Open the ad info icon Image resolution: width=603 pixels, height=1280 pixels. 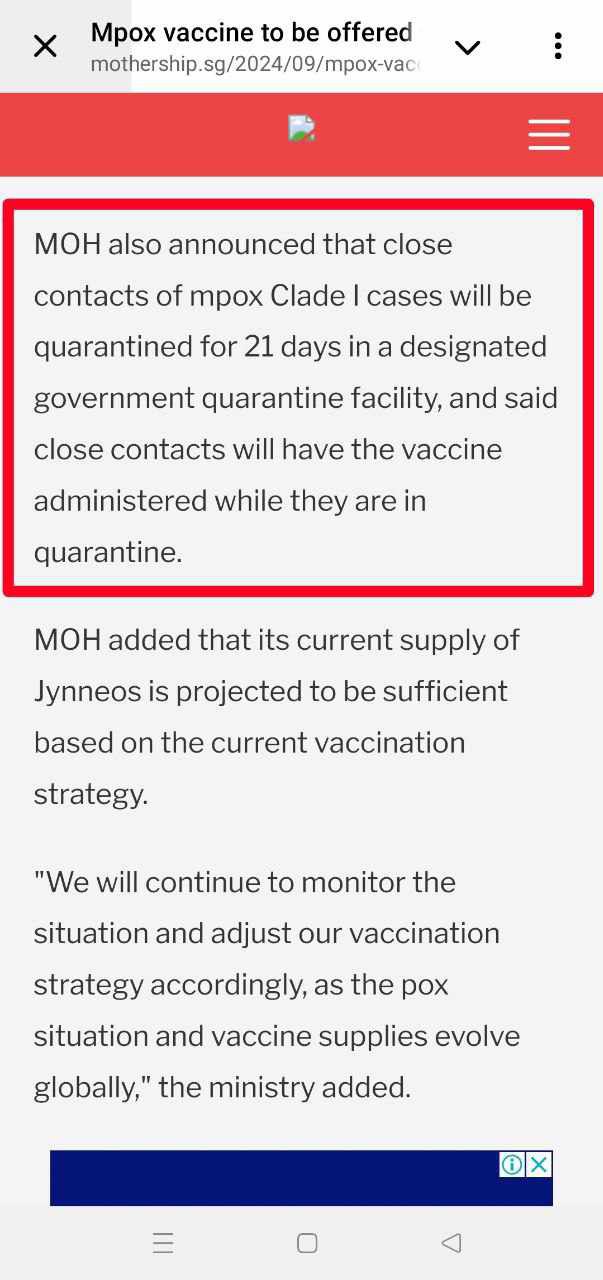point(512,1164)
